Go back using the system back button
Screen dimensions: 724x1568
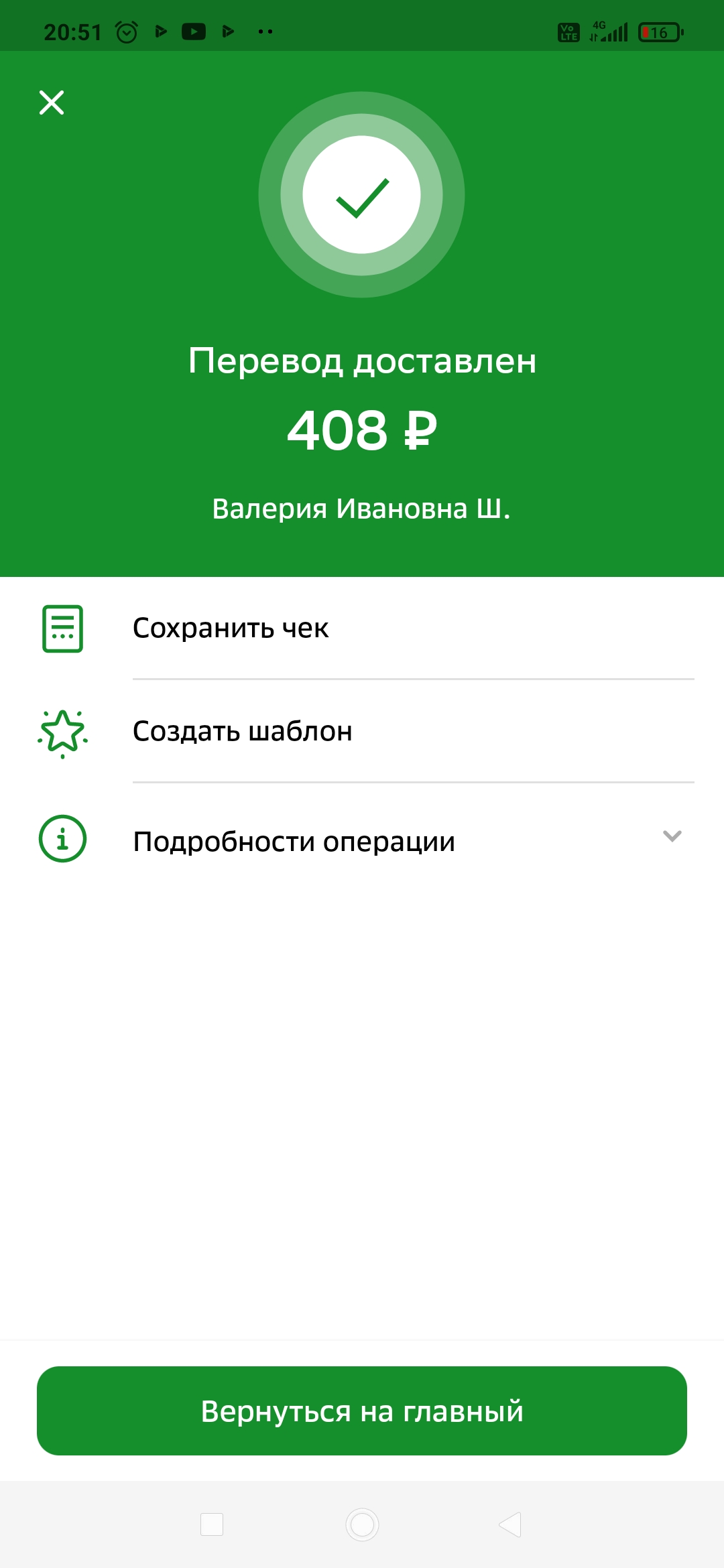tap(511, 1524)
